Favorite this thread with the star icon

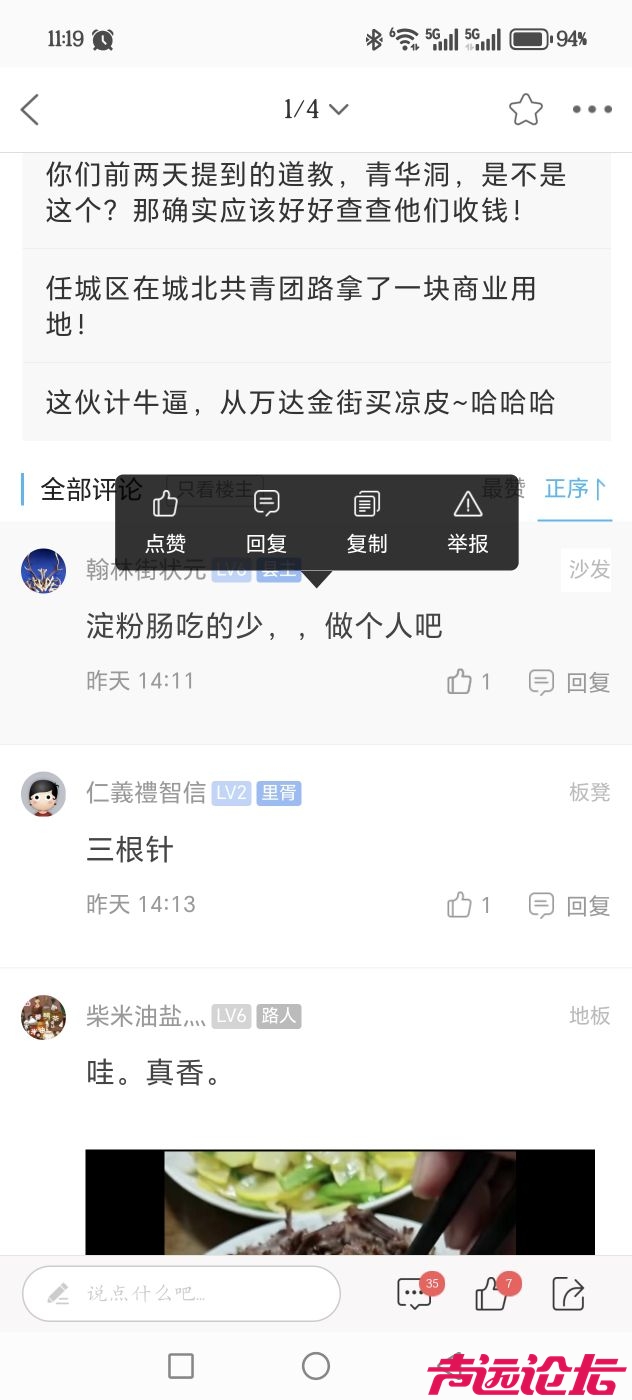click(x=526, y=109)
